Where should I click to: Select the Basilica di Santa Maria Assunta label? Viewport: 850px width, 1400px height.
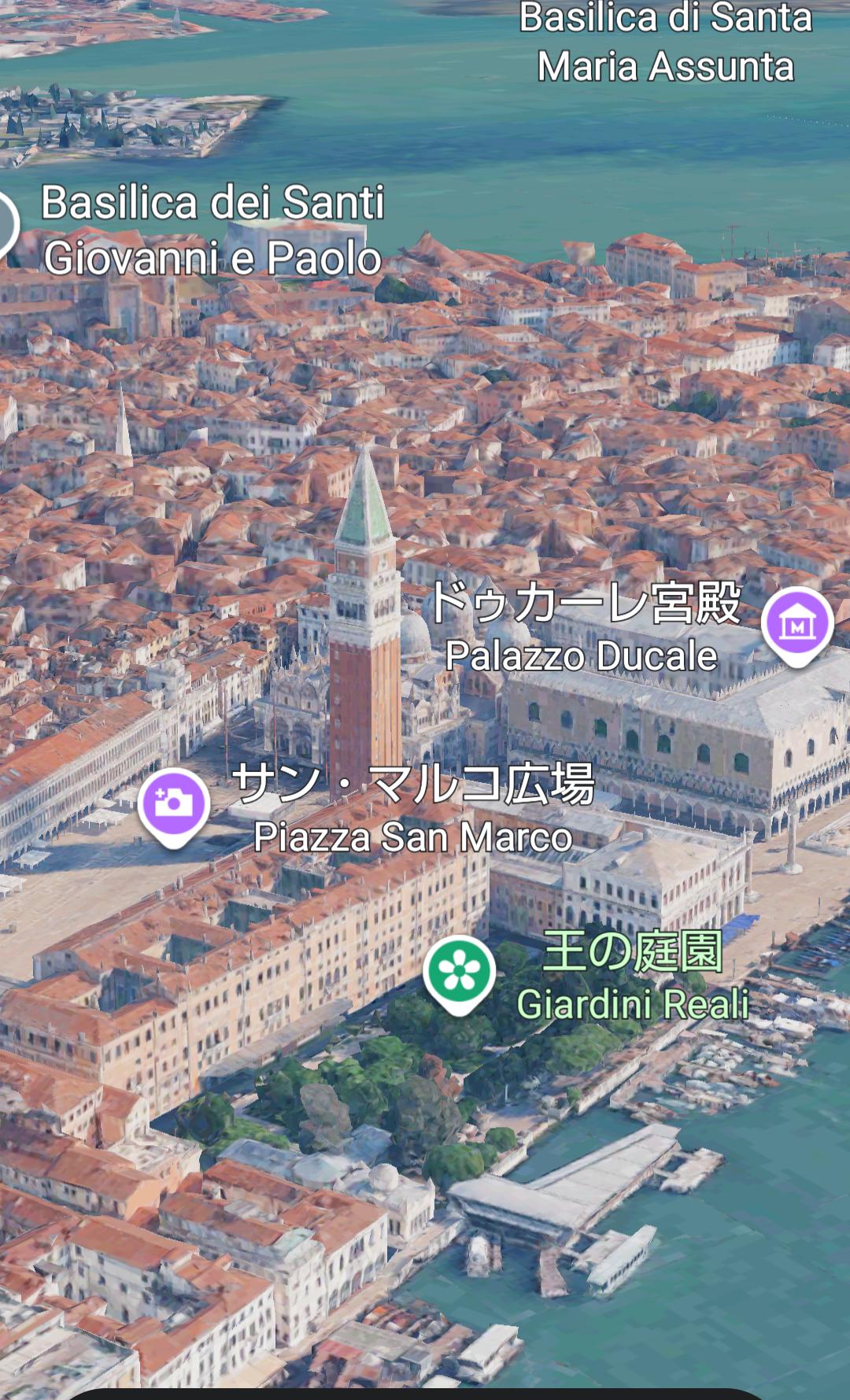(x=665, y=42)
